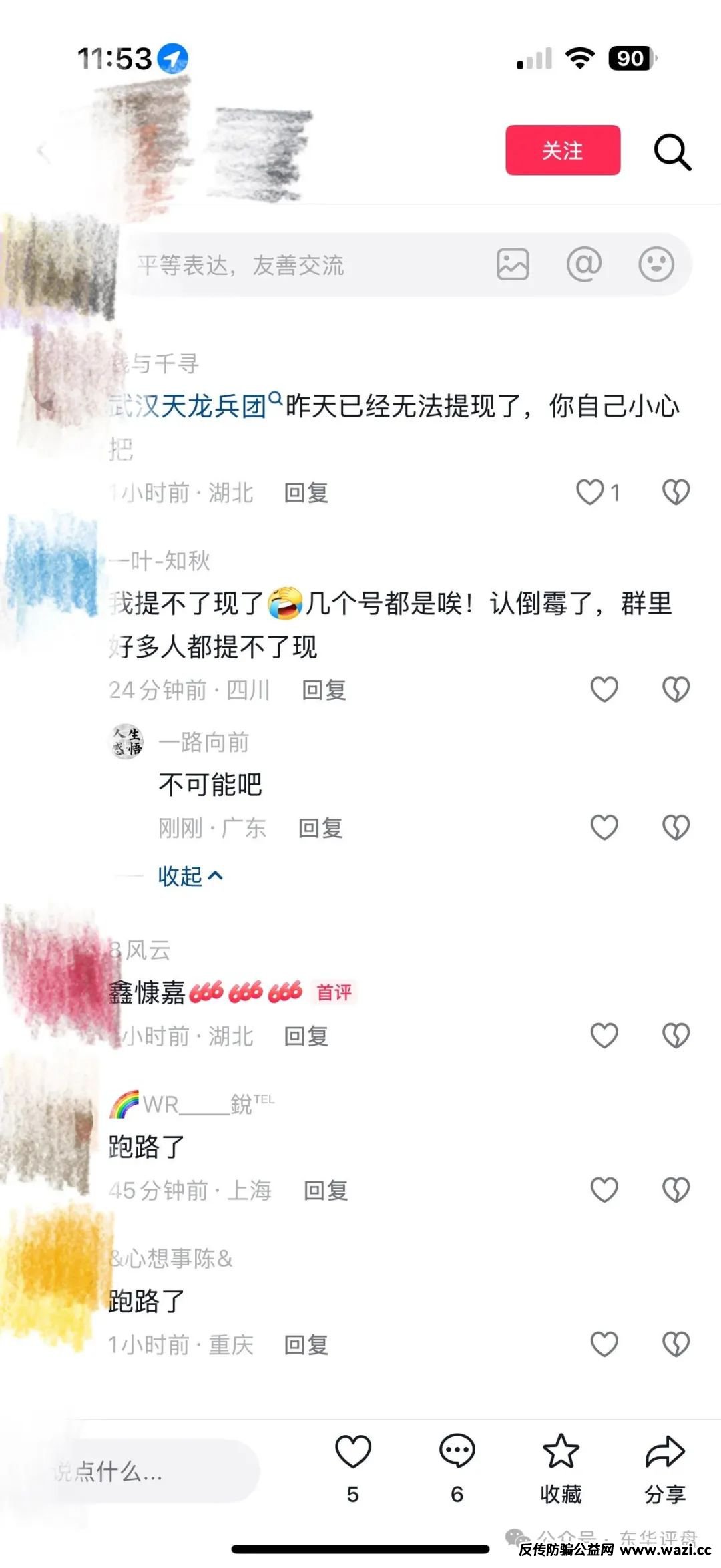Tap the 说点什么 input at bottom
721x1568 pixels.
pyautogui.click(x=154, y=1471)
